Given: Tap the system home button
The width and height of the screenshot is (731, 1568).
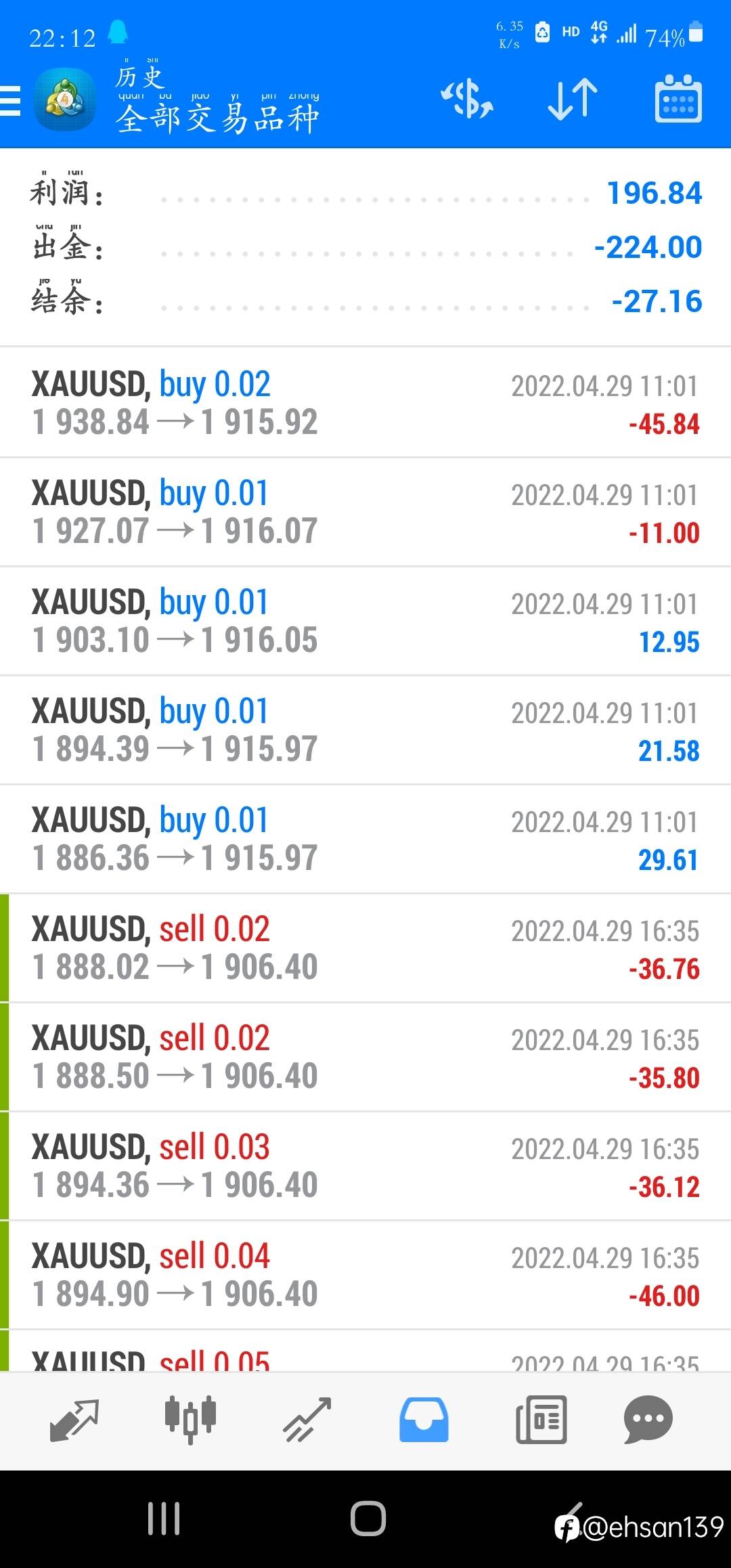Looking at the screenshot, I should pos(368,1519).
